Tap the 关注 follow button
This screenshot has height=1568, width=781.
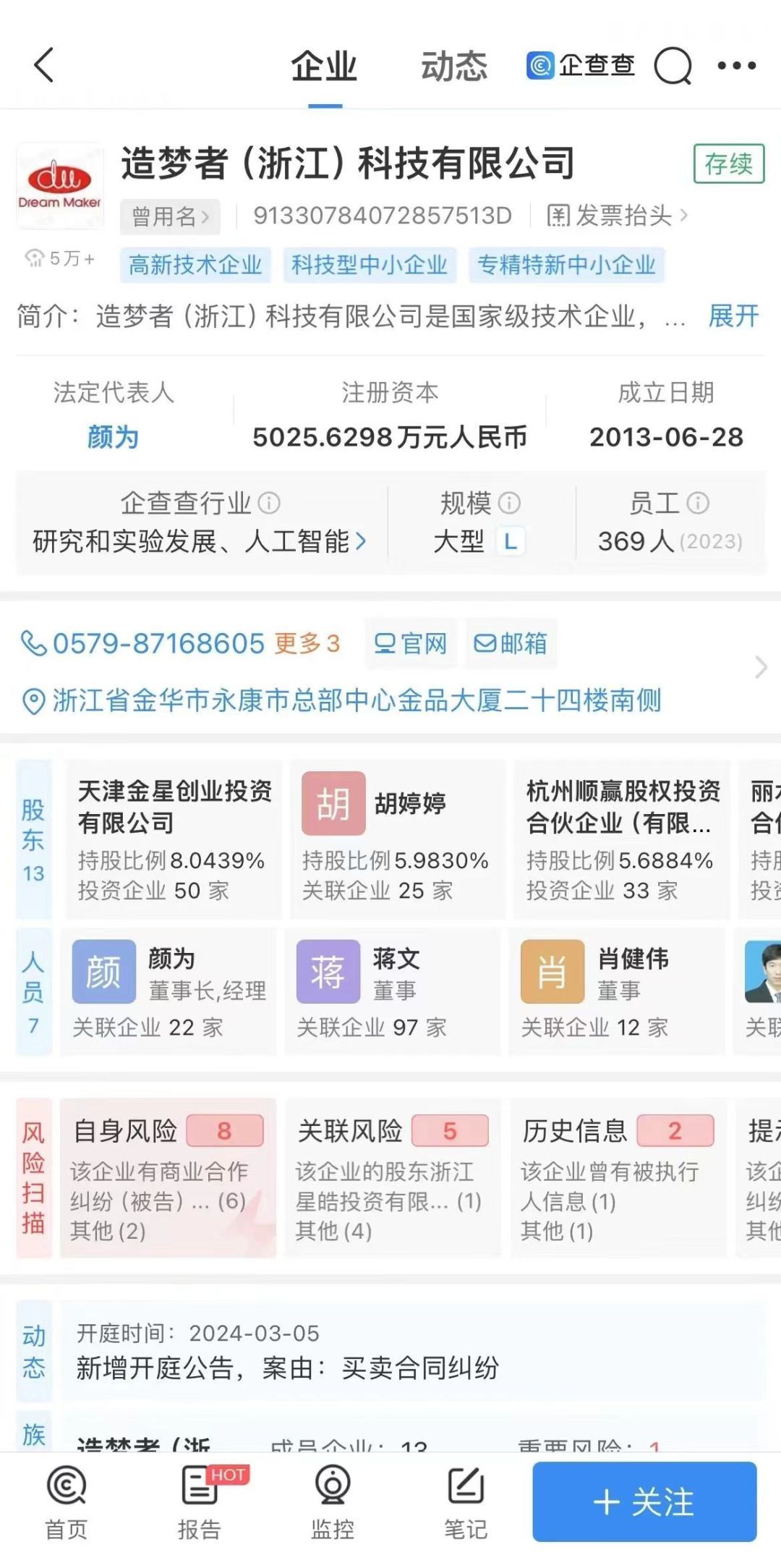click(644, 1501)
